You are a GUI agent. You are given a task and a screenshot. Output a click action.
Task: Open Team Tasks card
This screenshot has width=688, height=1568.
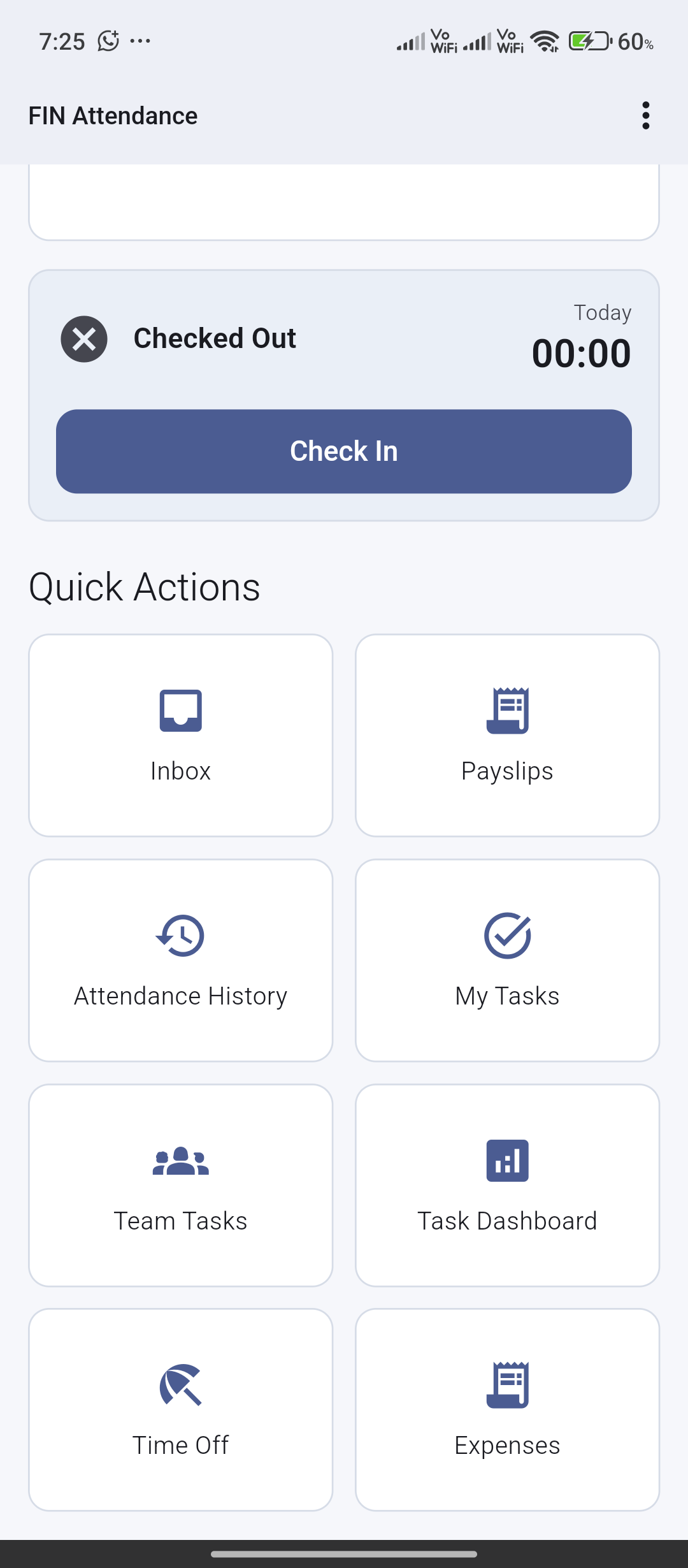tap(181, 1185)
